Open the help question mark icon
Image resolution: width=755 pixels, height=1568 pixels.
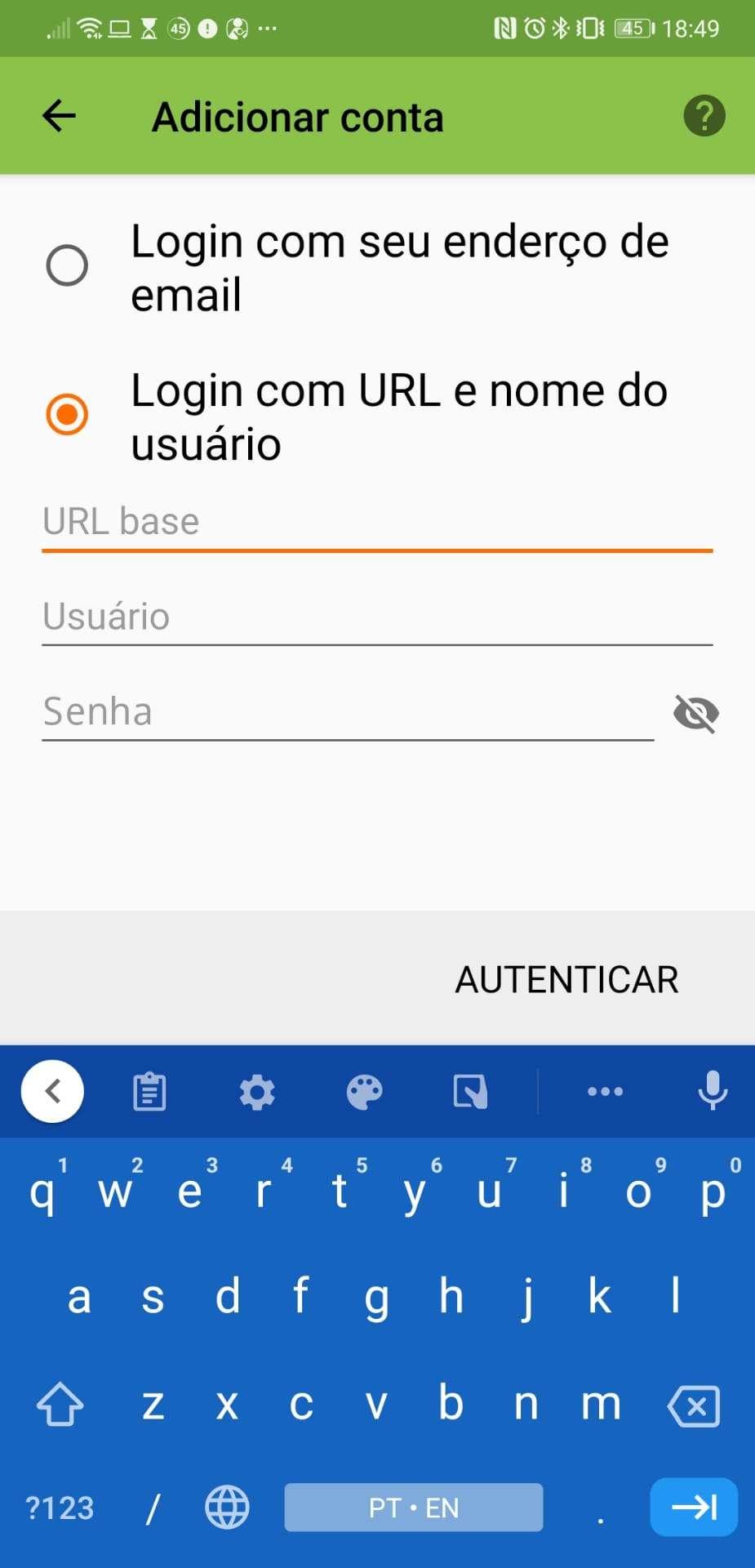tap(704, 116)
